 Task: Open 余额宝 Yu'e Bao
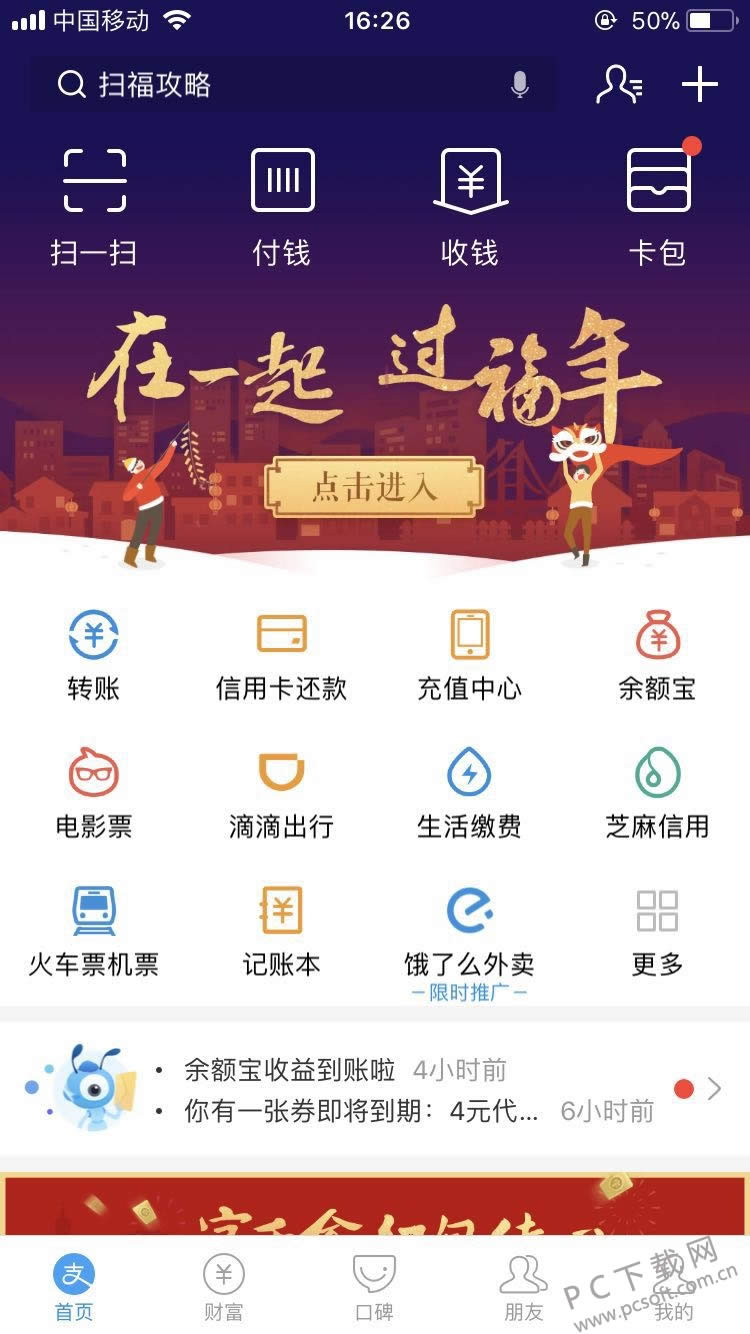tap(656, 655)
